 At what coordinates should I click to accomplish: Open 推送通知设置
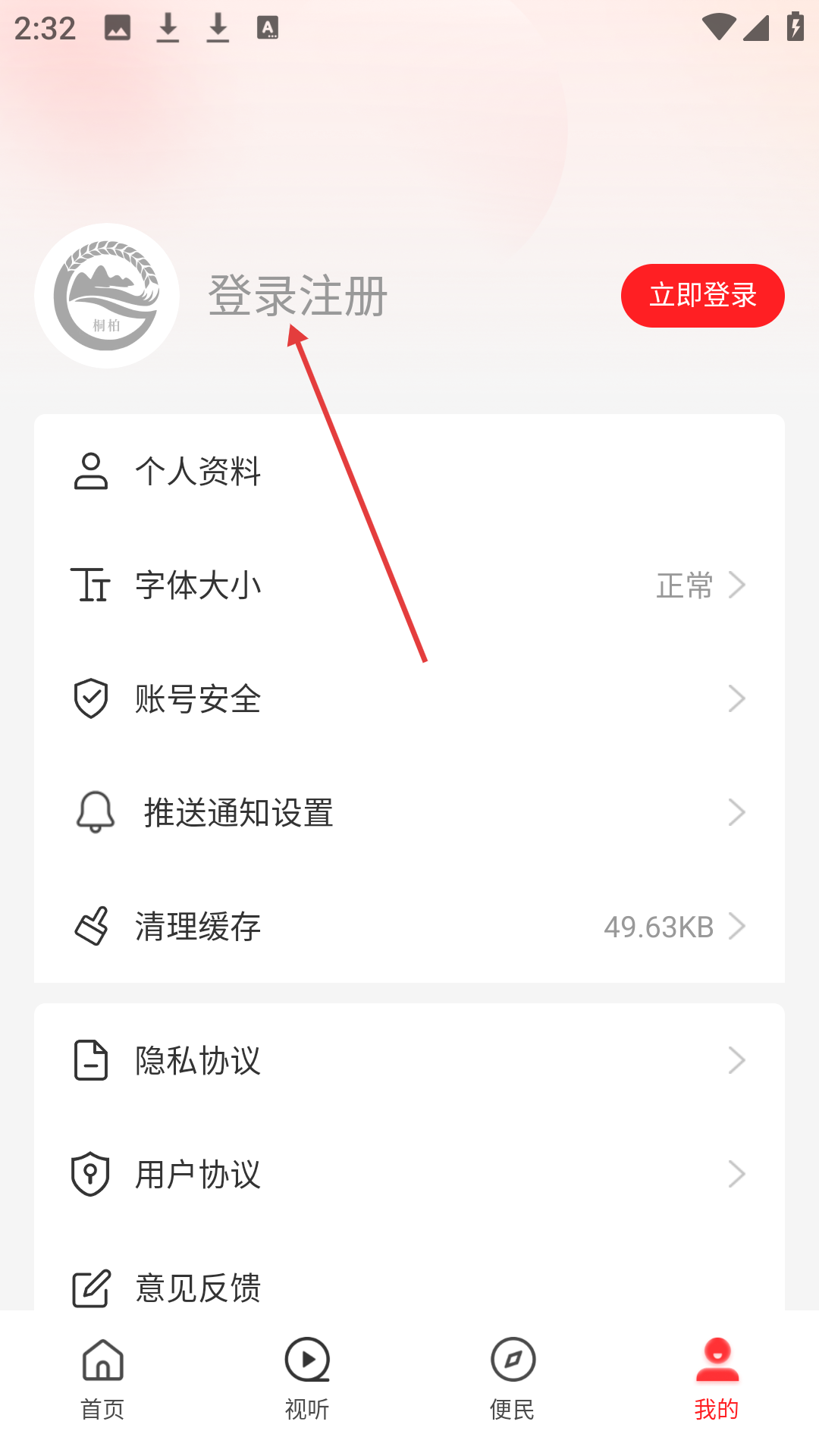click(x=409, y=812)
